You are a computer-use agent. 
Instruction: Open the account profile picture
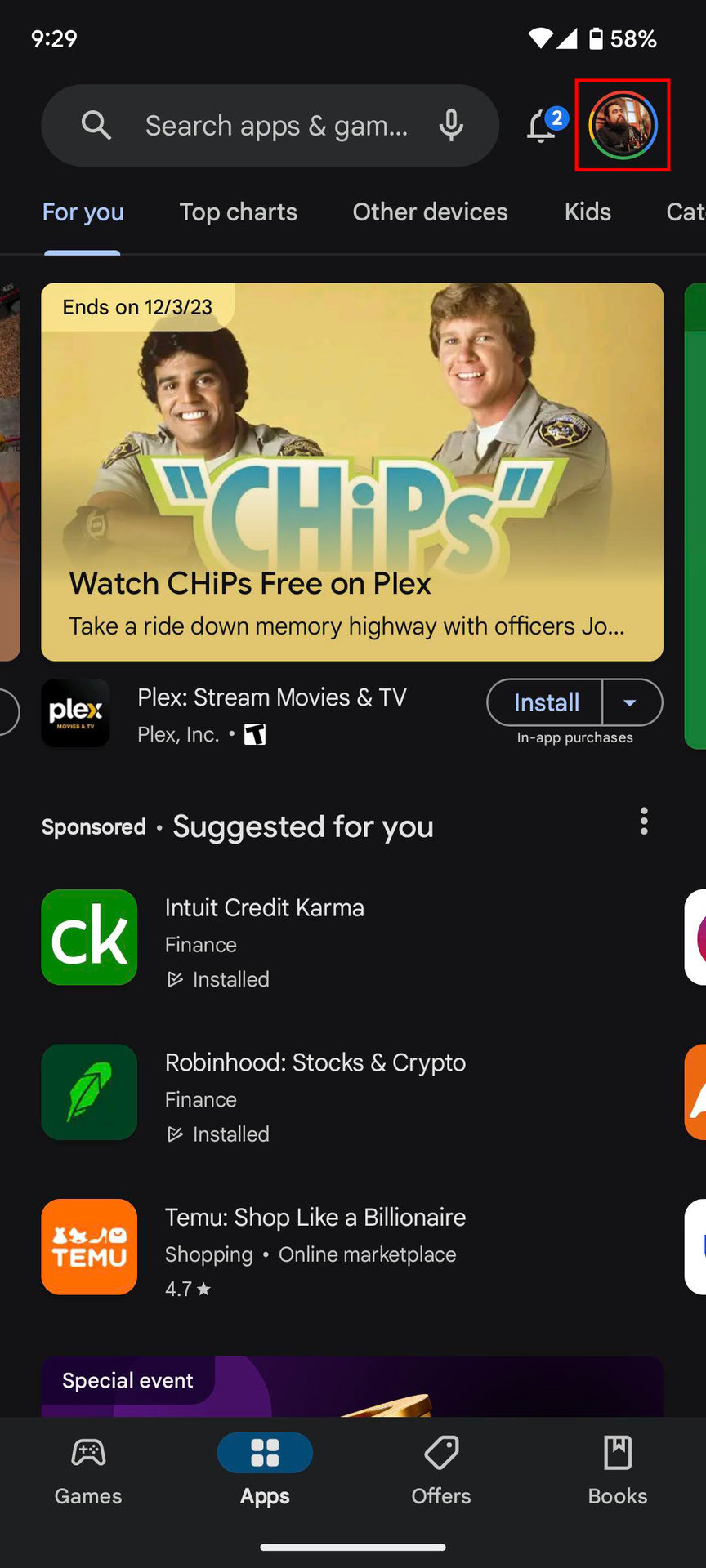pyautogui.click(x=623, y=126)
